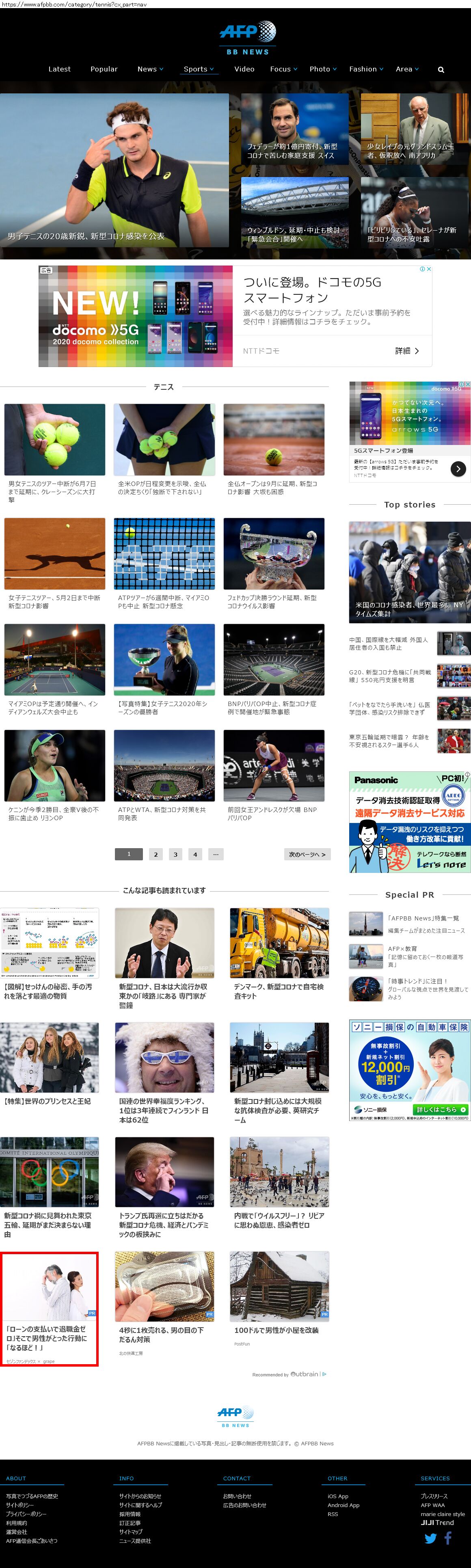Open the Popular section
This screenshot has height=1568, width=471.
104,69
